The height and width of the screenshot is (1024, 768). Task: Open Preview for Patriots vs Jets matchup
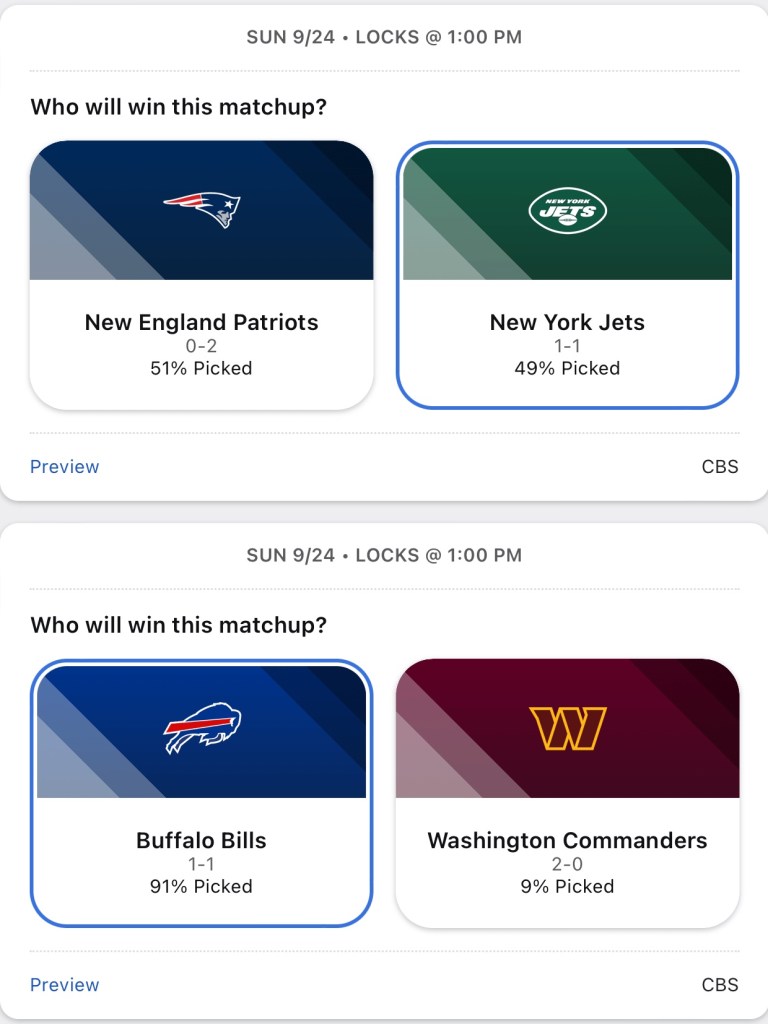65,467
